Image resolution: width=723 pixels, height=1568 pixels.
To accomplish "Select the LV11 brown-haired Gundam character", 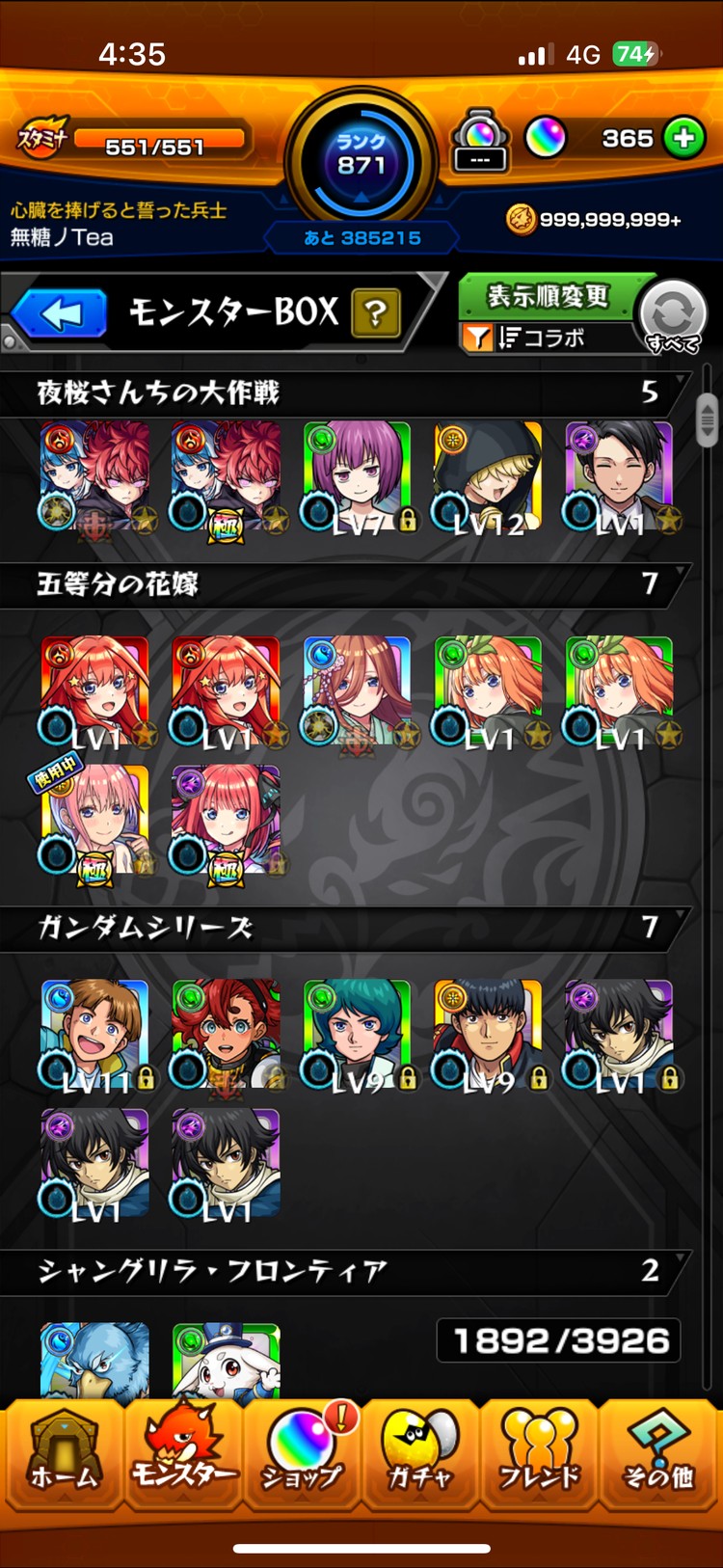I will 94,1035.
